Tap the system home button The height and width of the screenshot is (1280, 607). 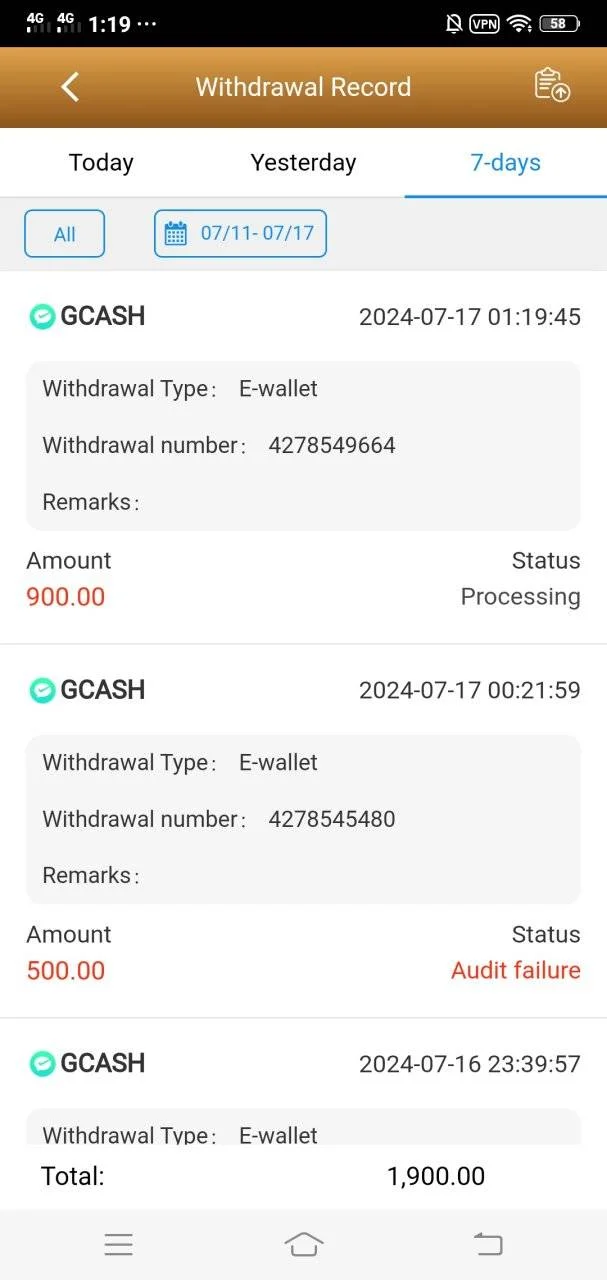point(303,1244)
